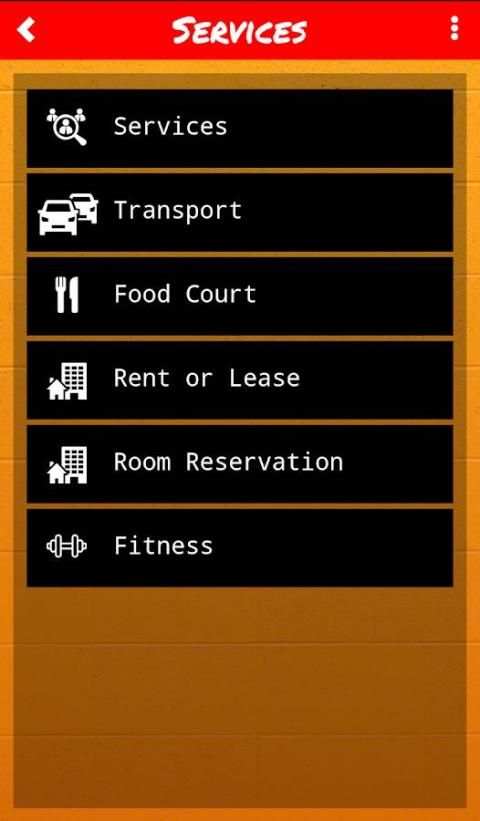The image size is (480, 821).
Task: Choose Rent or Lease
Action: pyautogui.click(x=240, y=380)
